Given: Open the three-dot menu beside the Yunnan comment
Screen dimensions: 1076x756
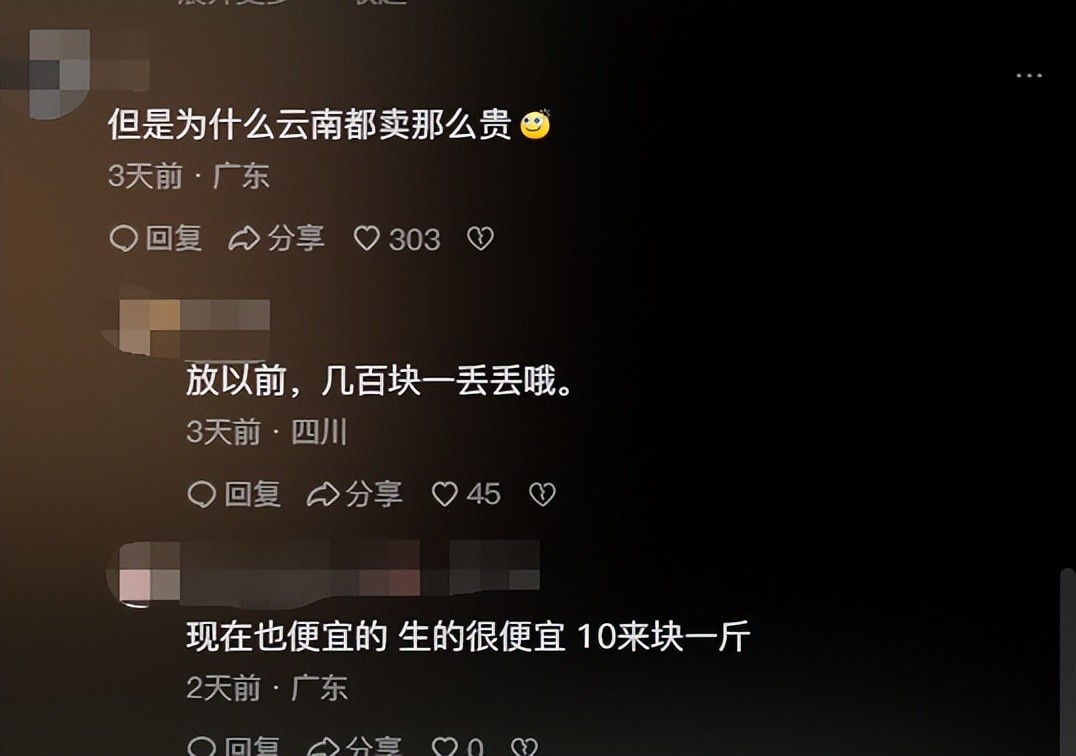Looking at the screenshot, I should pos(1028,75).
